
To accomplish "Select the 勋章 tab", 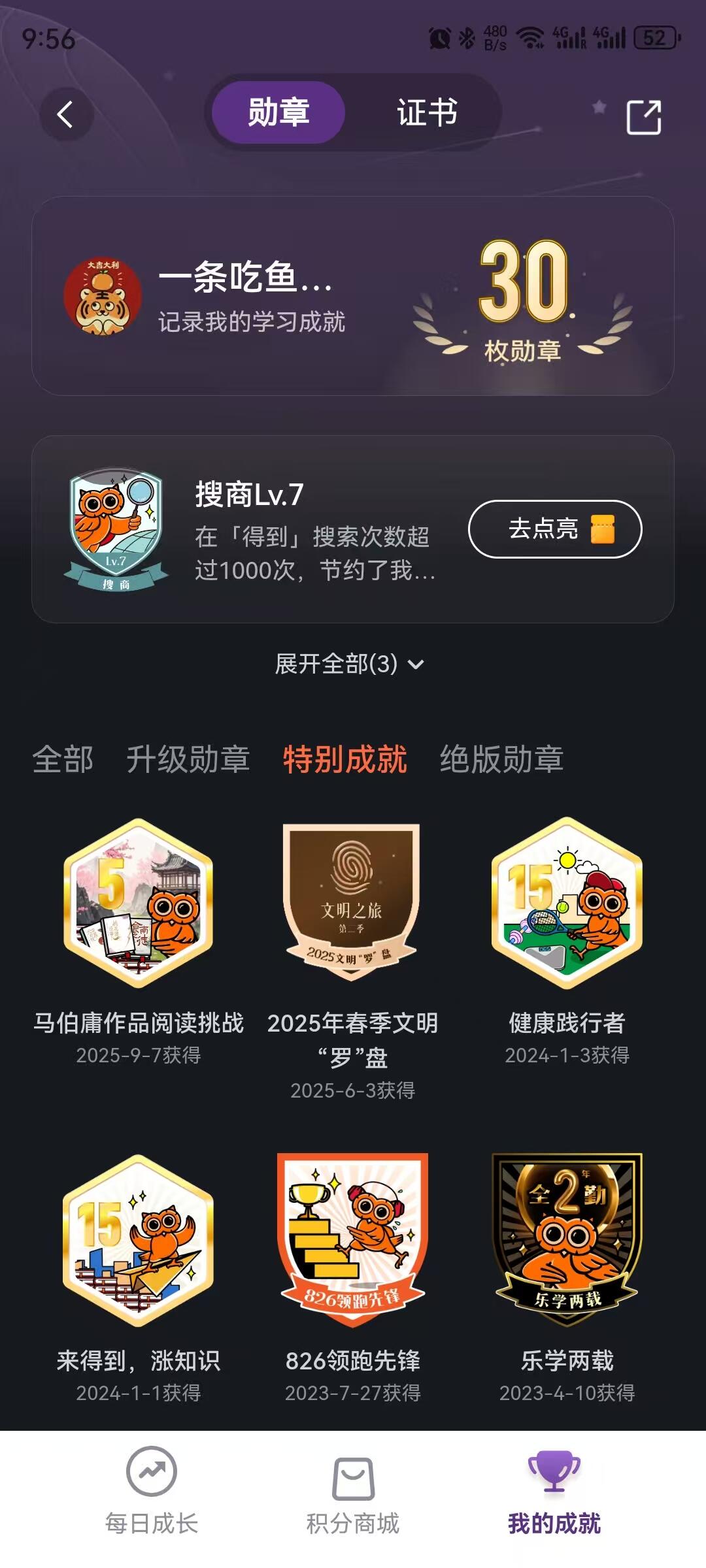I will click(278, 112).
